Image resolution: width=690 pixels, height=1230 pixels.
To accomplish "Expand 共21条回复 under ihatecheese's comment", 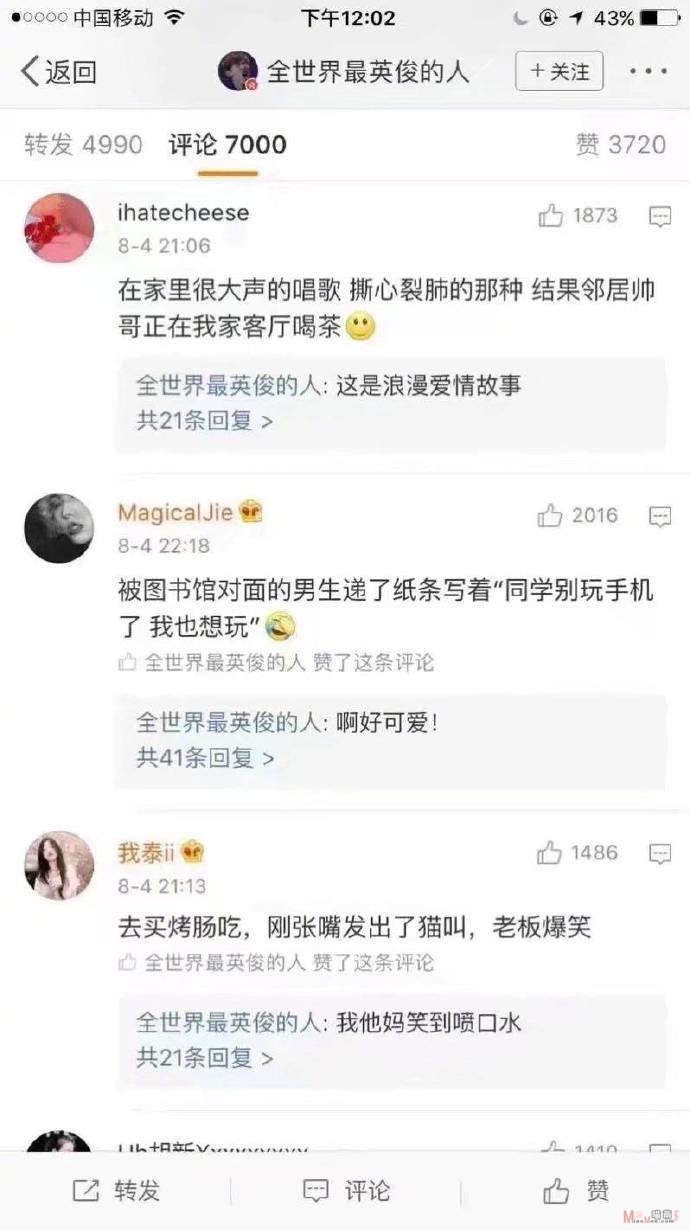I will pyautogui.click(x=205, y=421).
